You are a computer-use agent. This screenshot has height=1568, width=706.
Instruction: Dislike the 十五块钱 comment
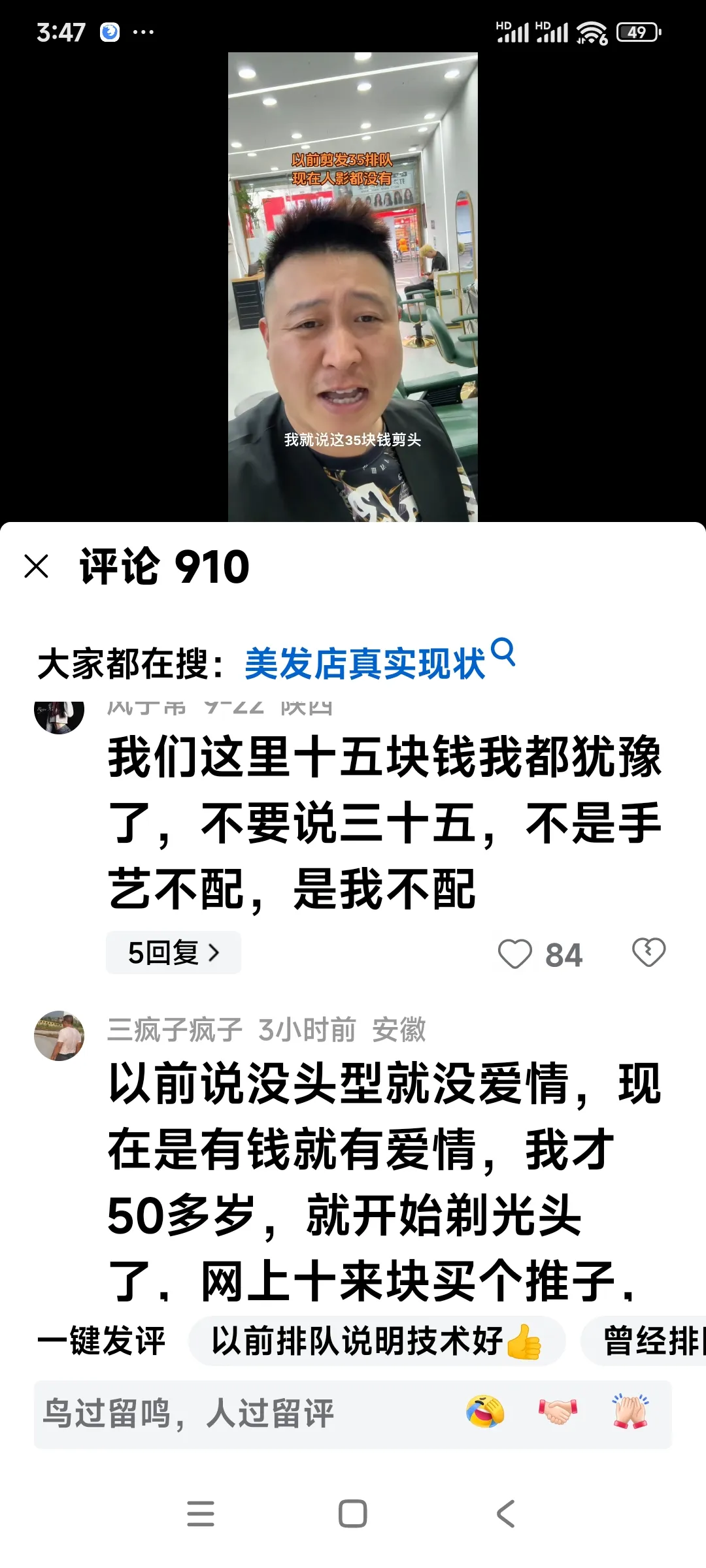[648, 953]
